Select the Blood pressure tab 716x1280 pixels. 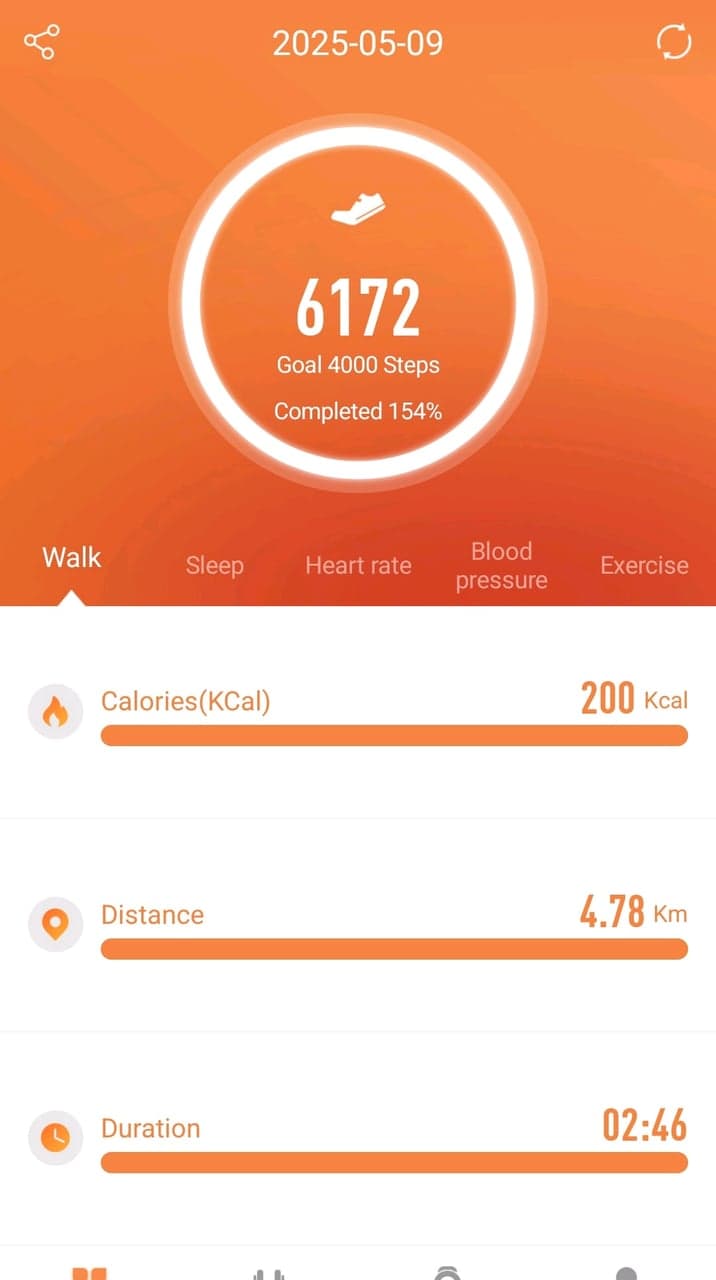click(501, 565)
